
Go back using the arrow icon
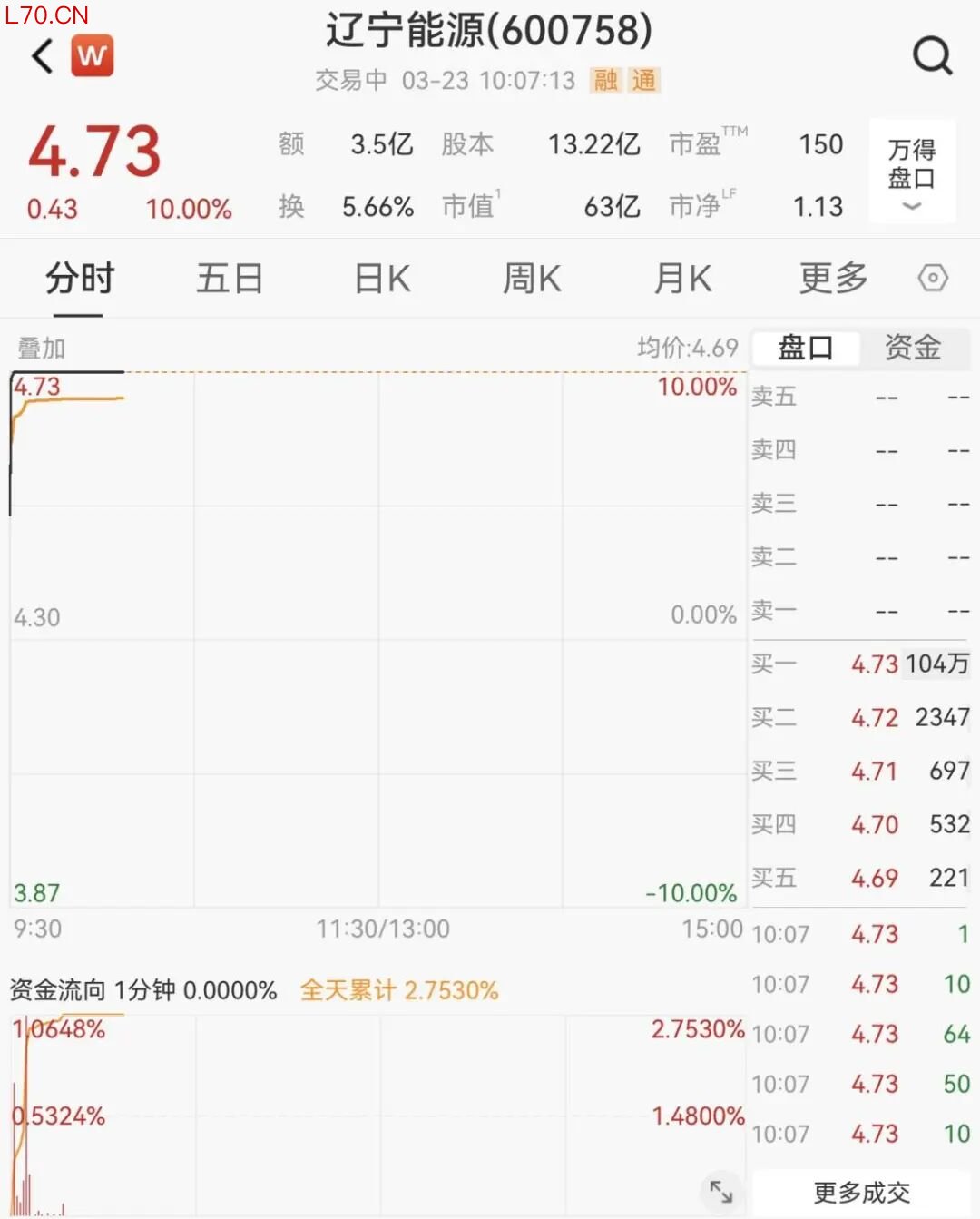tap(43, 56)
